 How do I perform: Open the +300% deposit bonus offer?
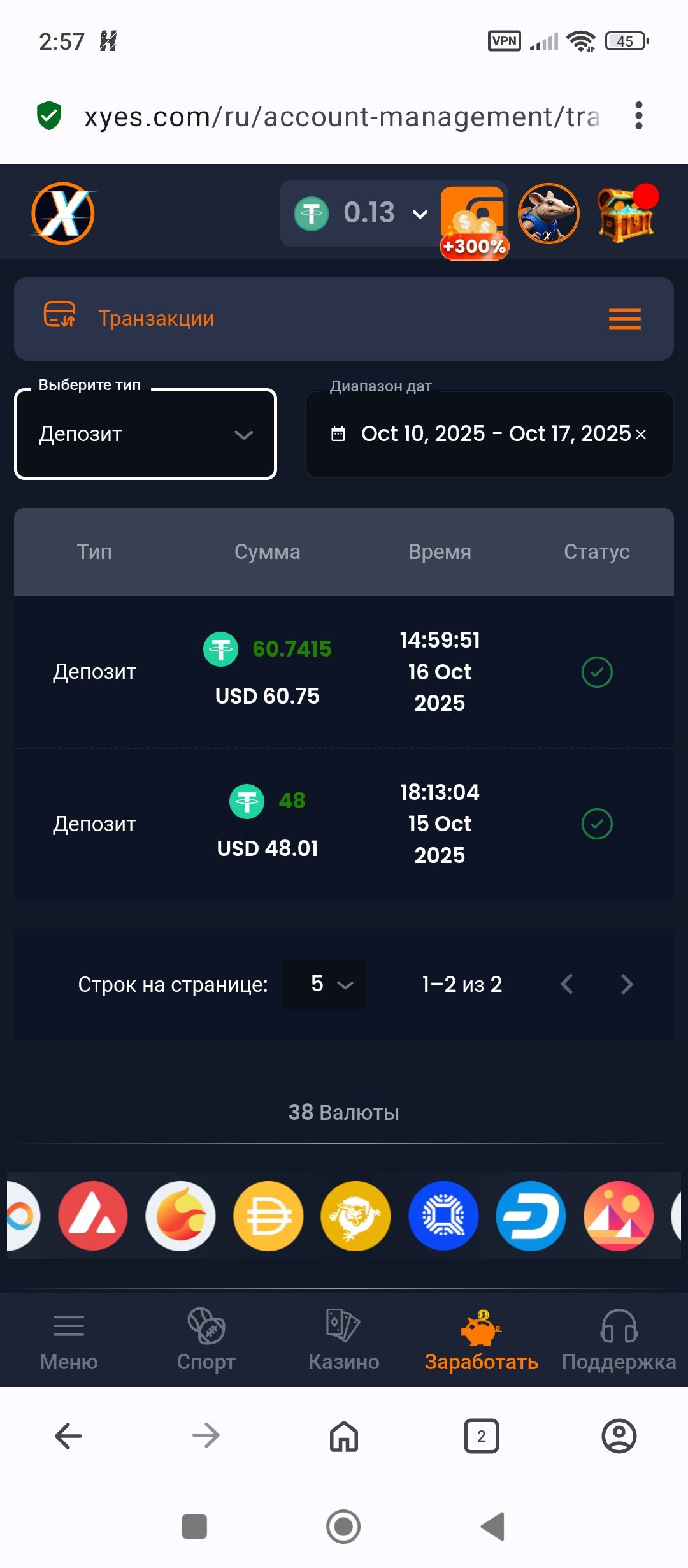pyautogui.click(x=473, y=220)
